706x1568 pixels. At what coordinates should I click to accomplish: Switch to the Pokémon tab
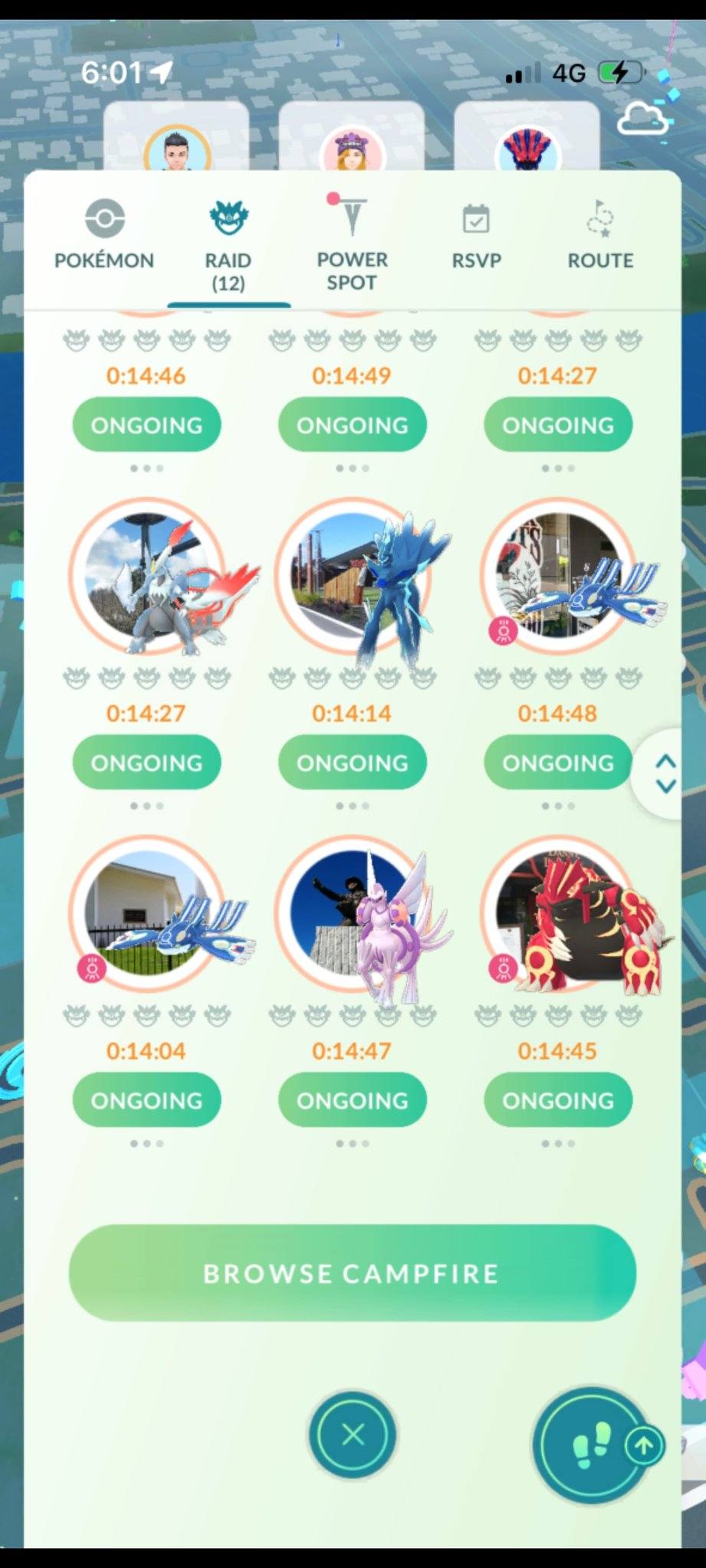[104, 235]
